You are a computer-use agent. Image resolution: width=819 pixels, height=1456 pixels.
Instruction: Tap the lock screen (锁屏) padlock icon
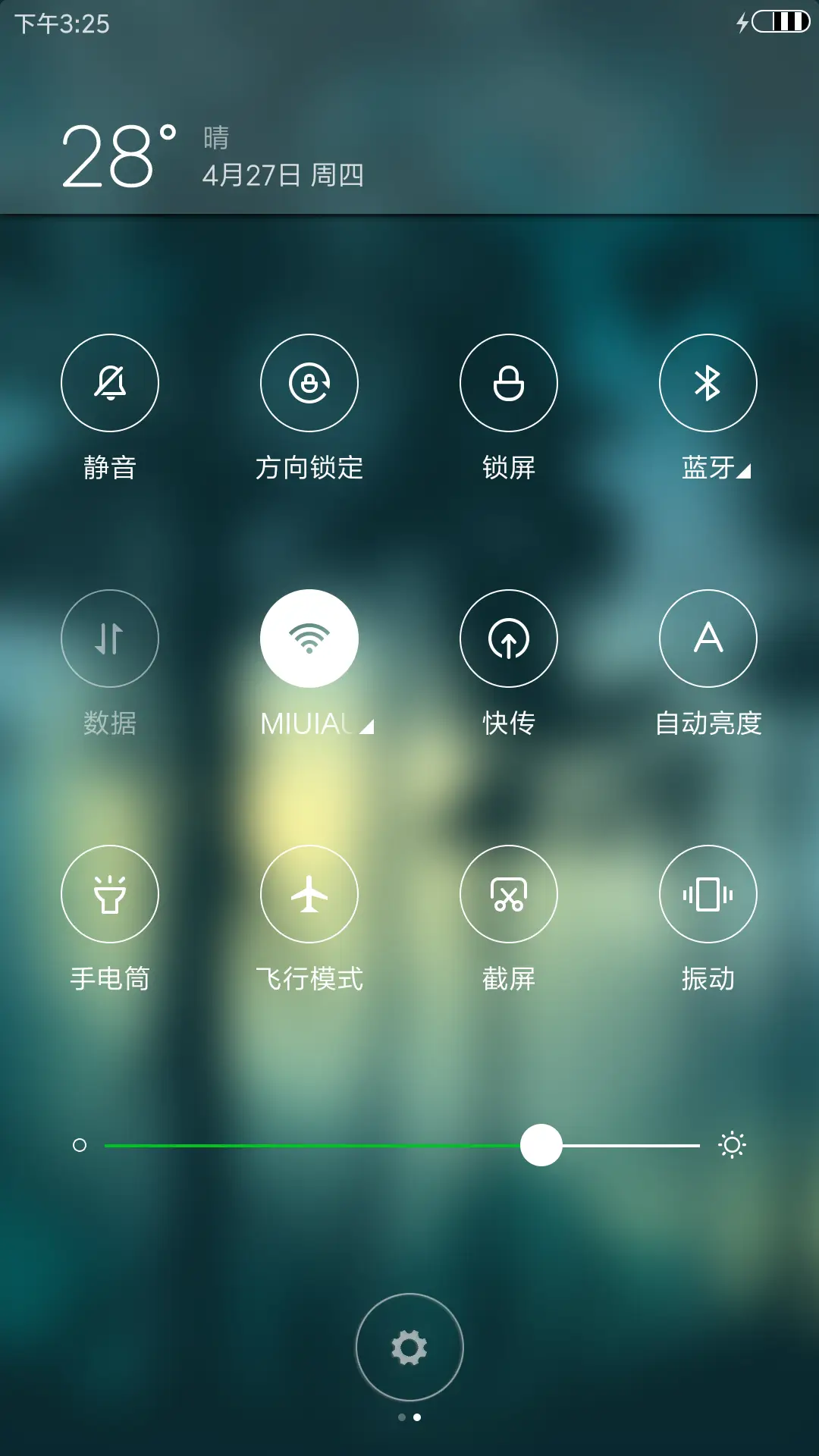509,383
